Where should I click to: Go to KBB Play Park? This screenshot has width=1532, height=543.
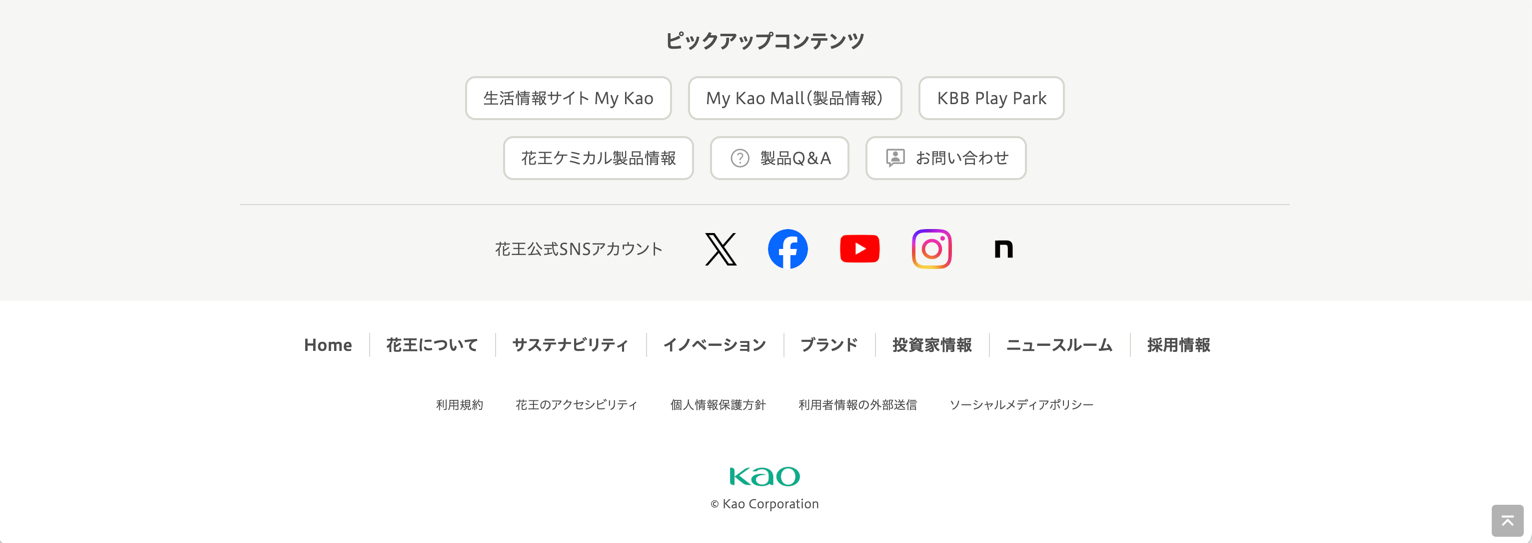[991, 98]
